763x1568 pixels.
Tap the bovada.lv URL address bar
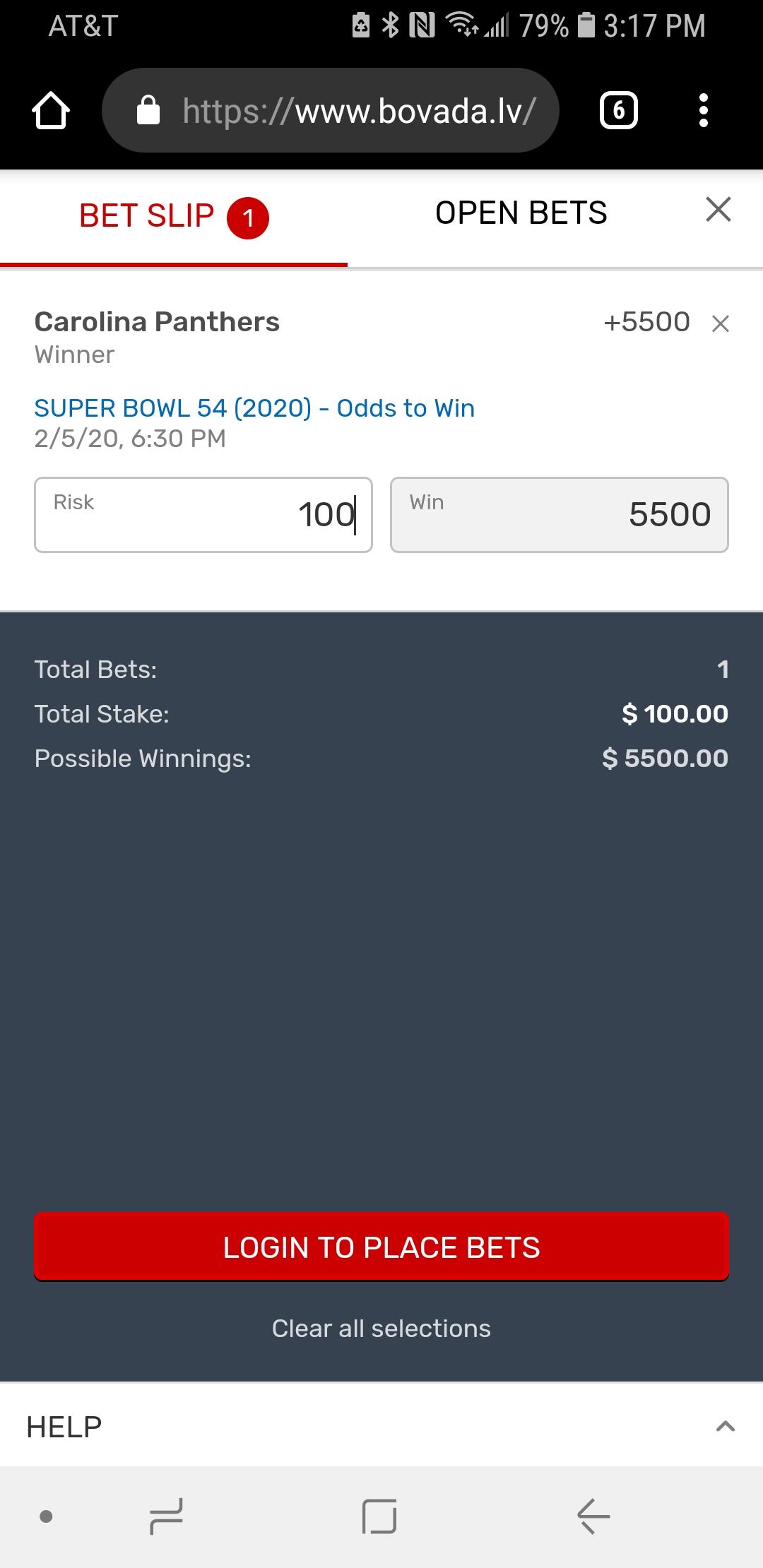331,110
